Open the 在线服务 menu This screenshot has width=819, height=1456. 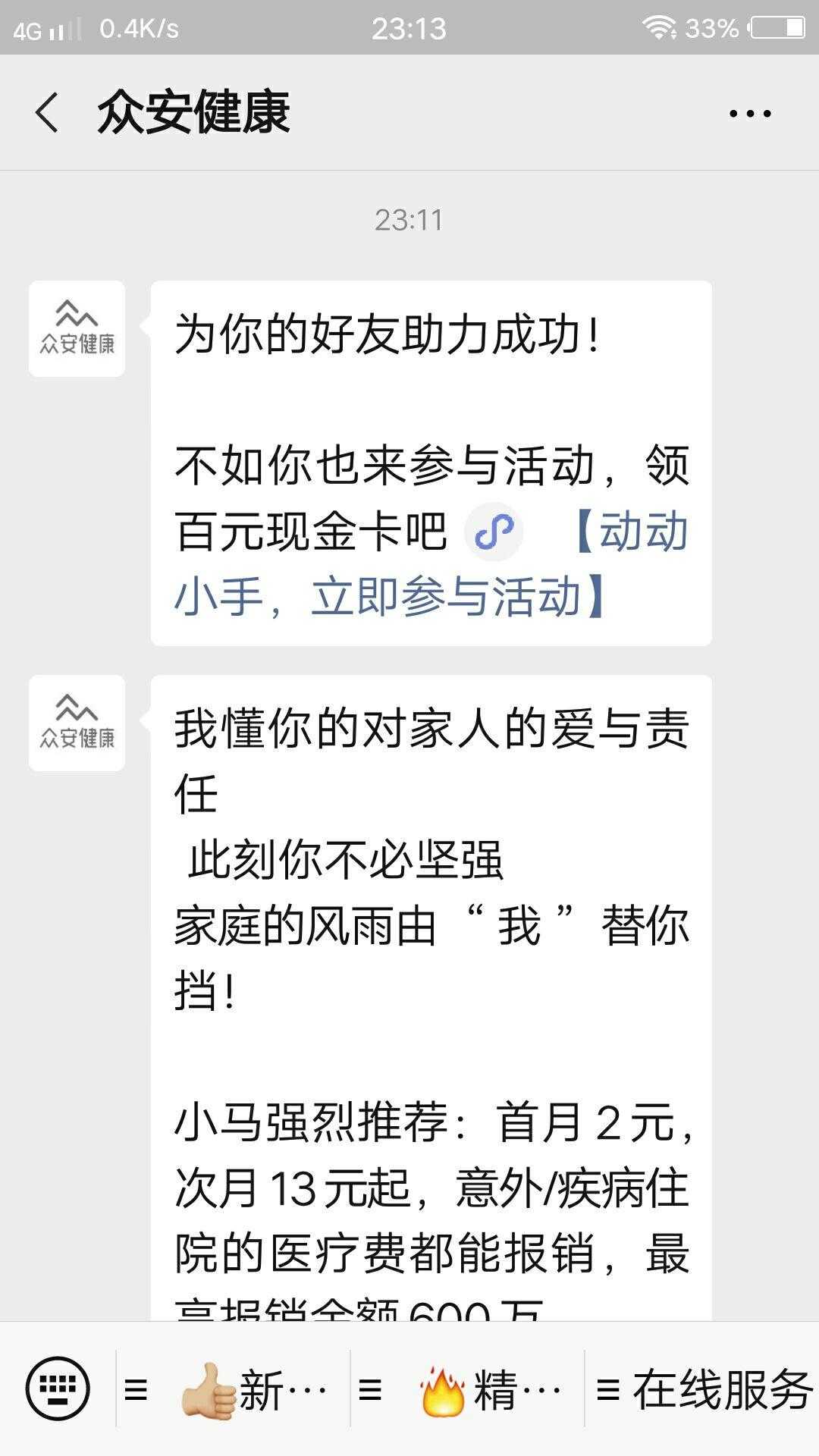click(704, 1389)
